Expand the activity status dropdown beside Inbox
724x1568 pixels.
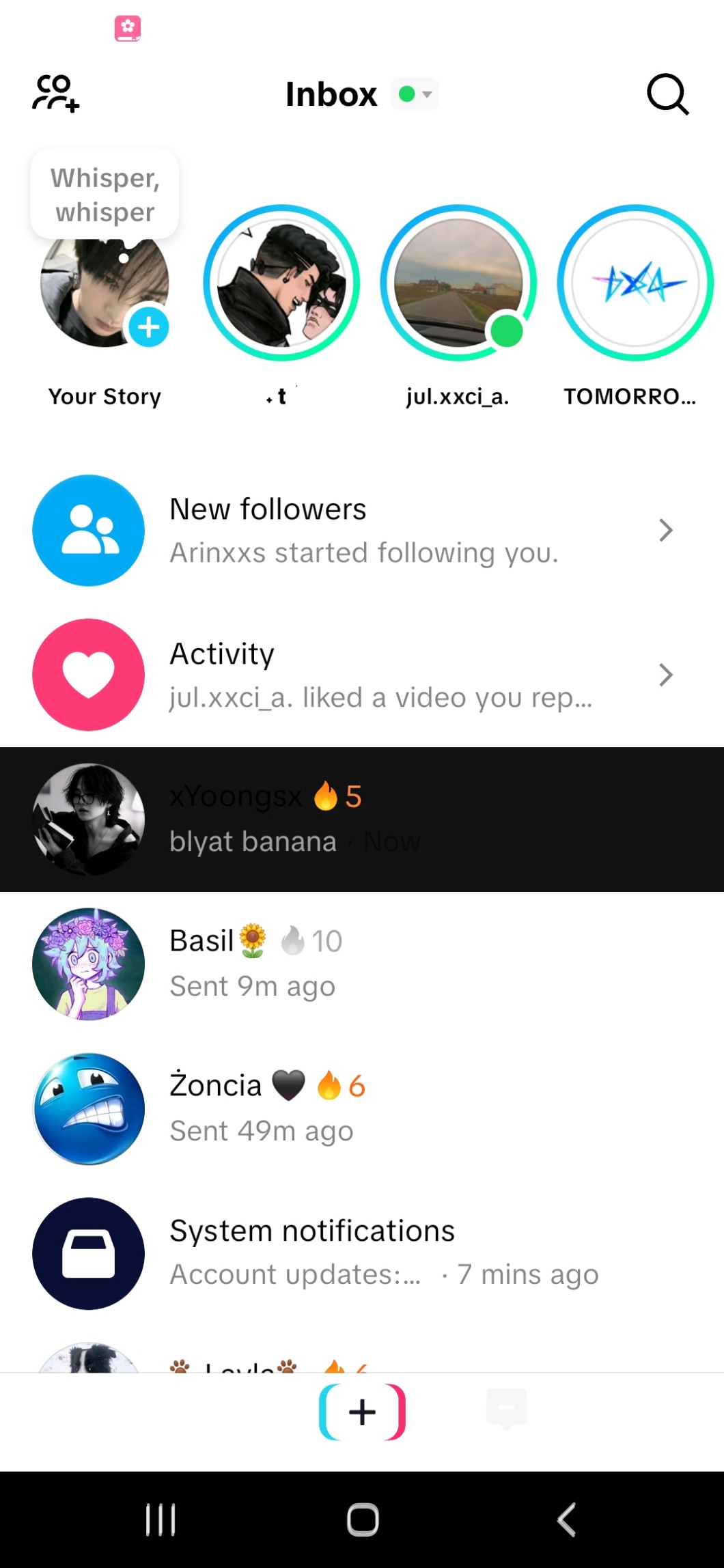point(415,94)
